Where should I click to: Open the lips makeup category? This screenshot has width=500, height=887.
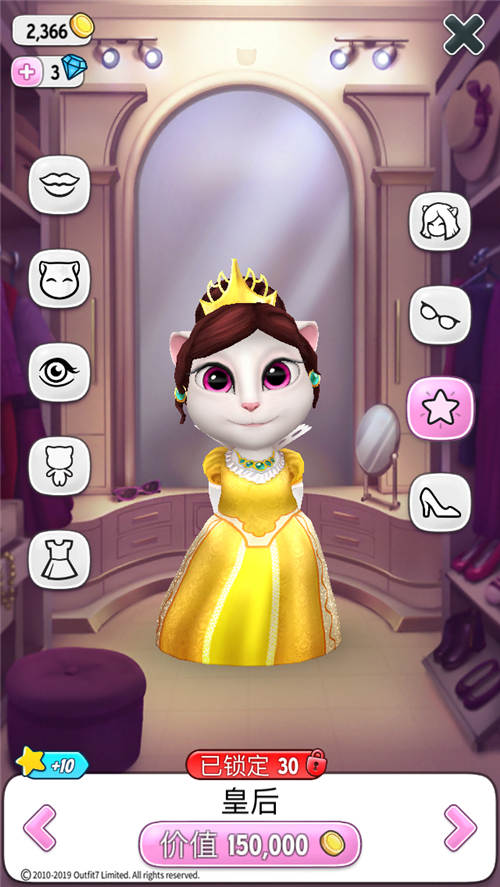pos(59,184)
